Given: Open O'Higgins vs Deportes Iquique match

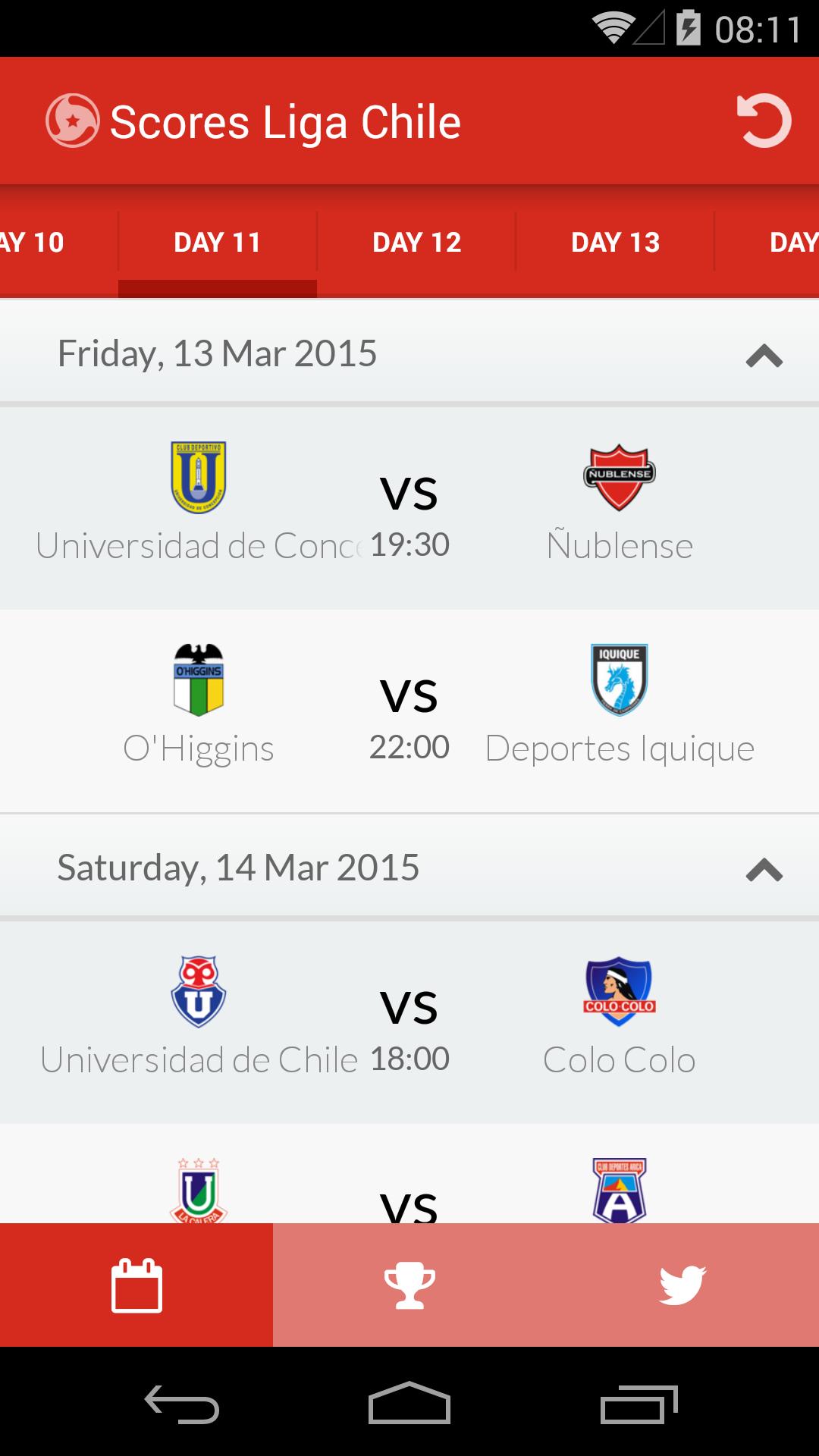Looking at the screenshot, I should pos(409,711).
